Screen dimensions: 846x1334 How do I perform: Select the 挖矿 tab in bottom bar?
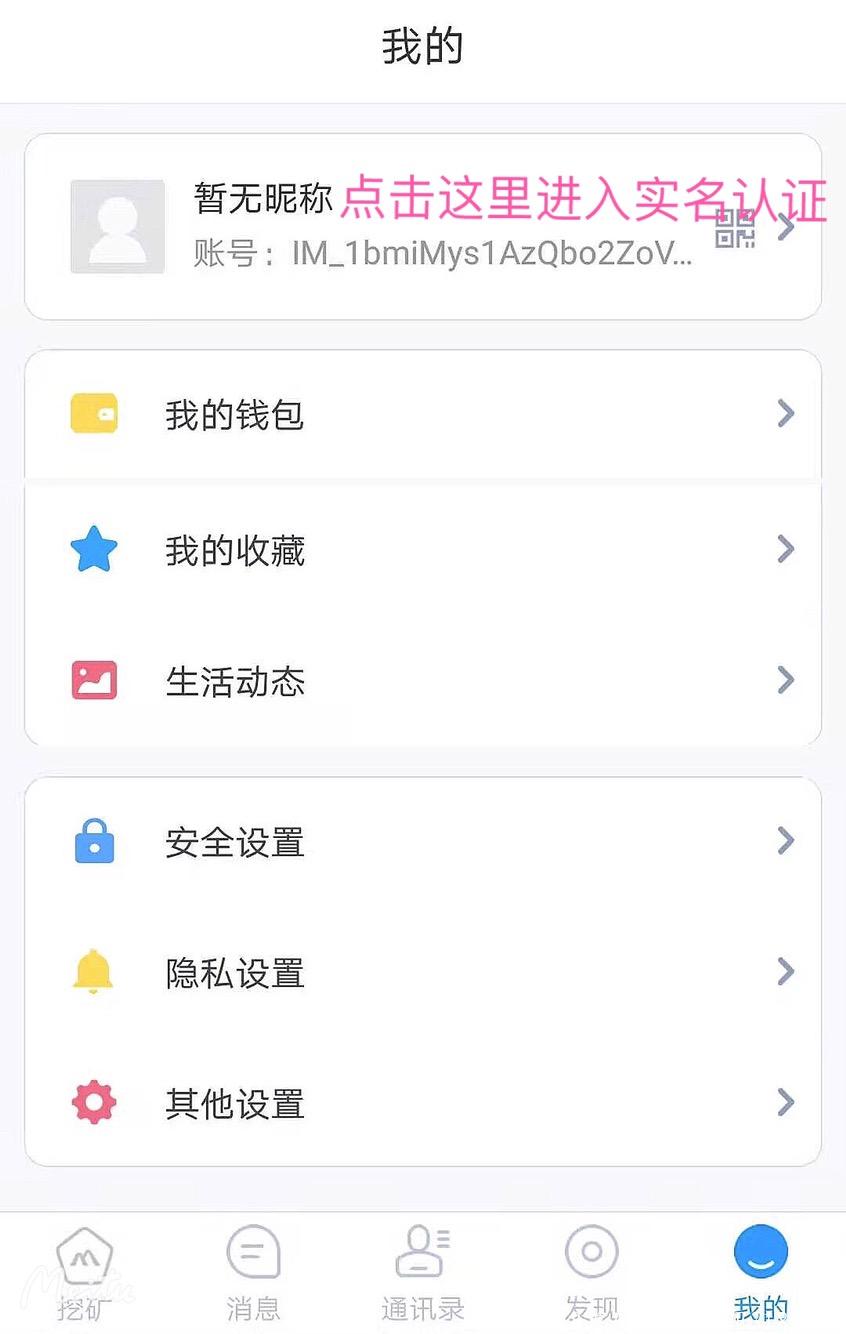tap(84, 1270)
